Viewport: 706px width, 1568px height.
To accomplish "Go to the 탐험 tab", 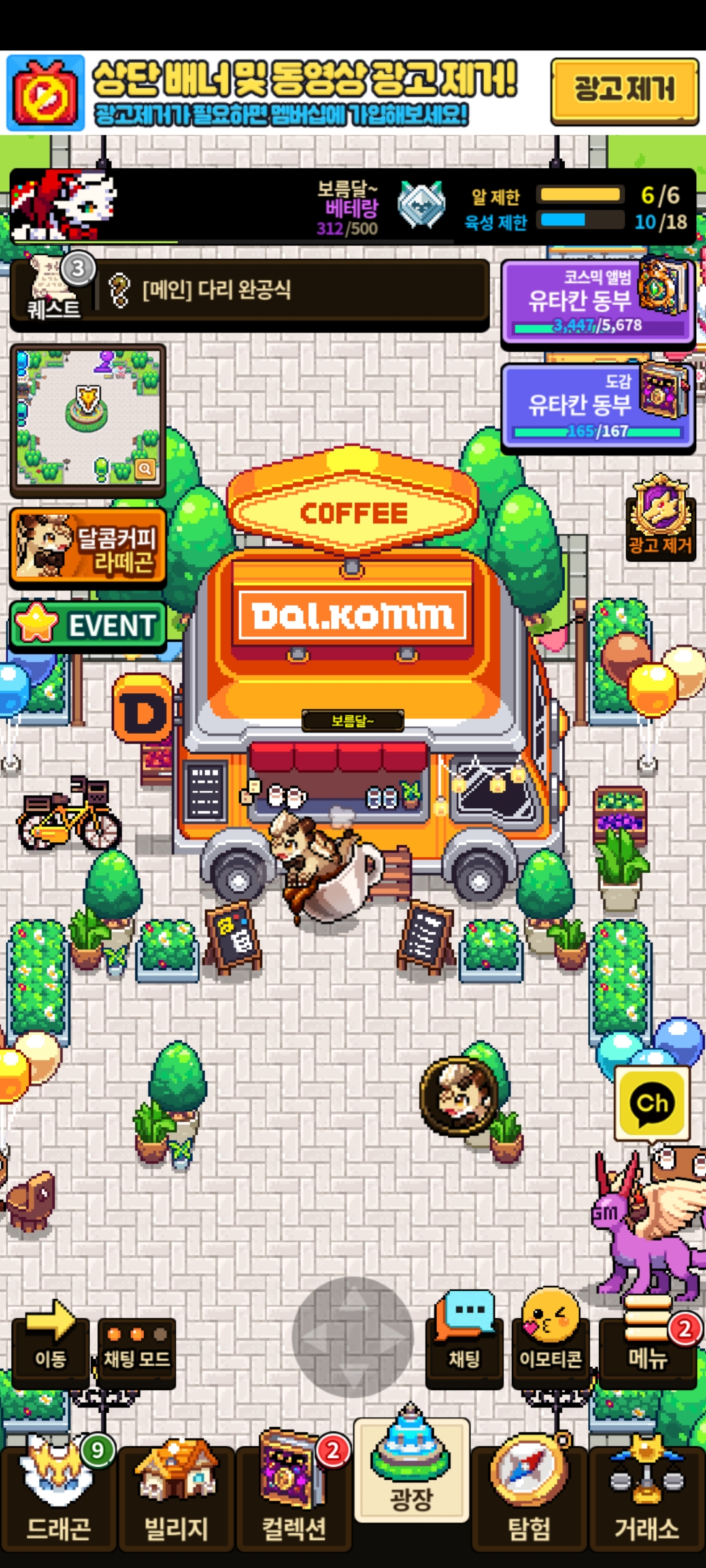I will coord(529,1496).
